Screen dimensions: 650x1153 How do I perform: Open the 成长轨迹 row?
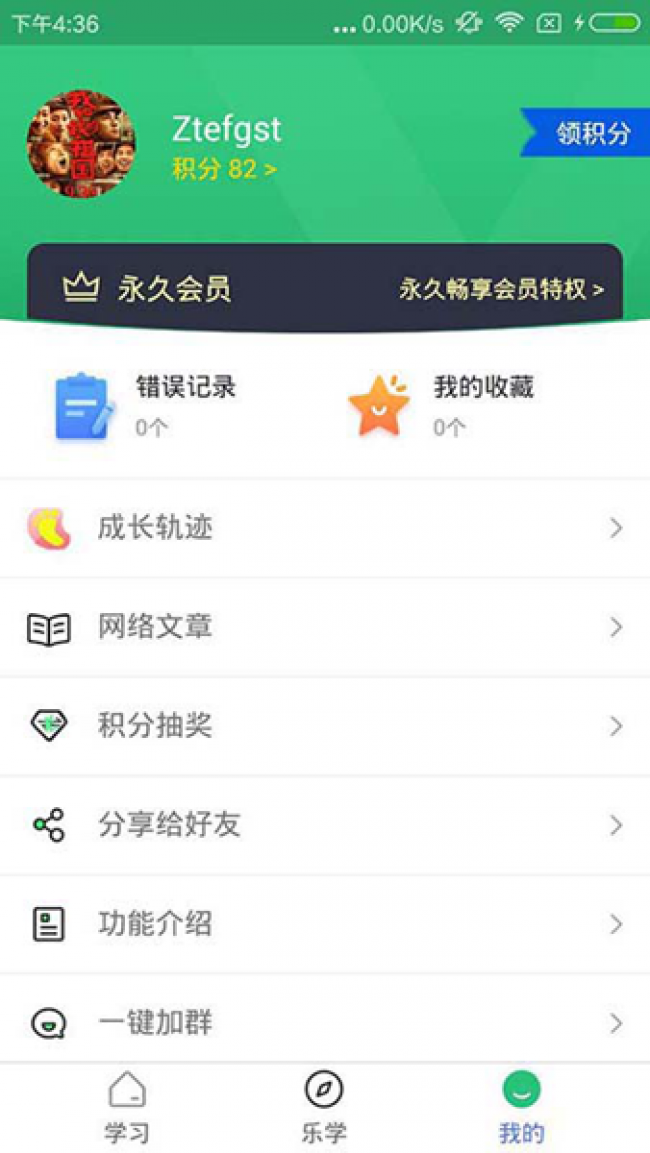coord(325,528)
